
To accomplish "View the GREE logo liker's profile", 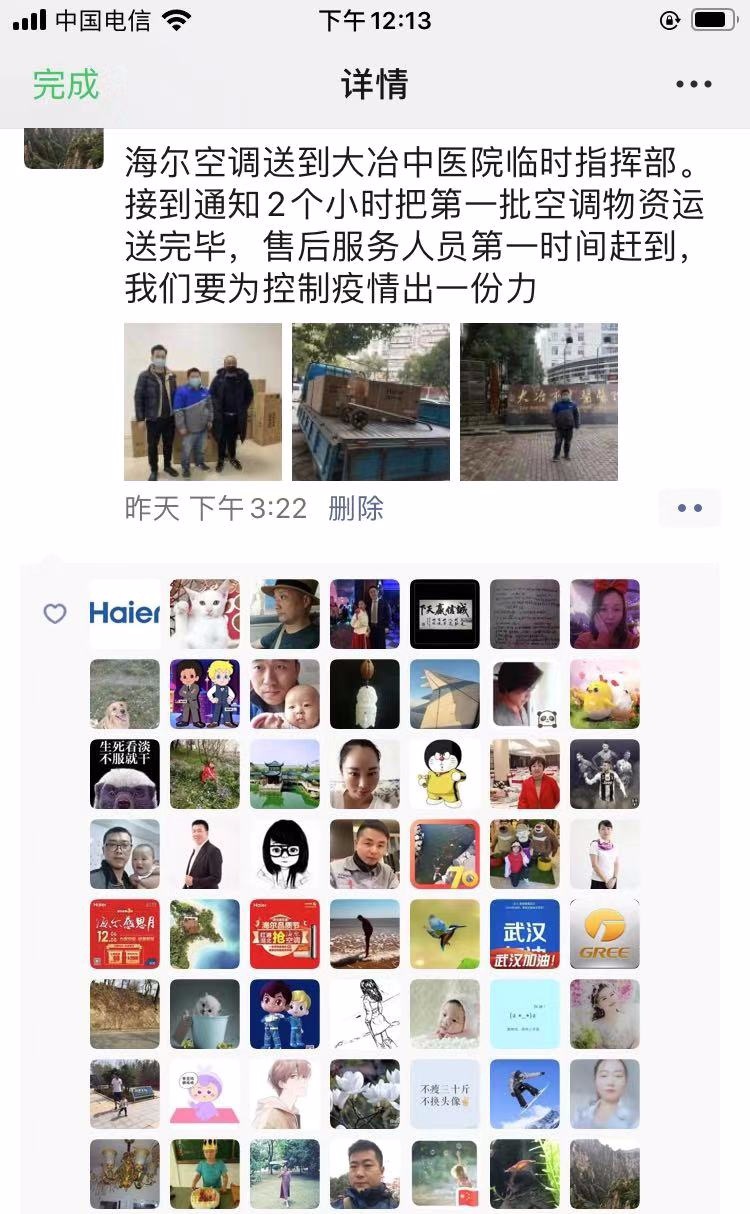I will tap(605, 934).
